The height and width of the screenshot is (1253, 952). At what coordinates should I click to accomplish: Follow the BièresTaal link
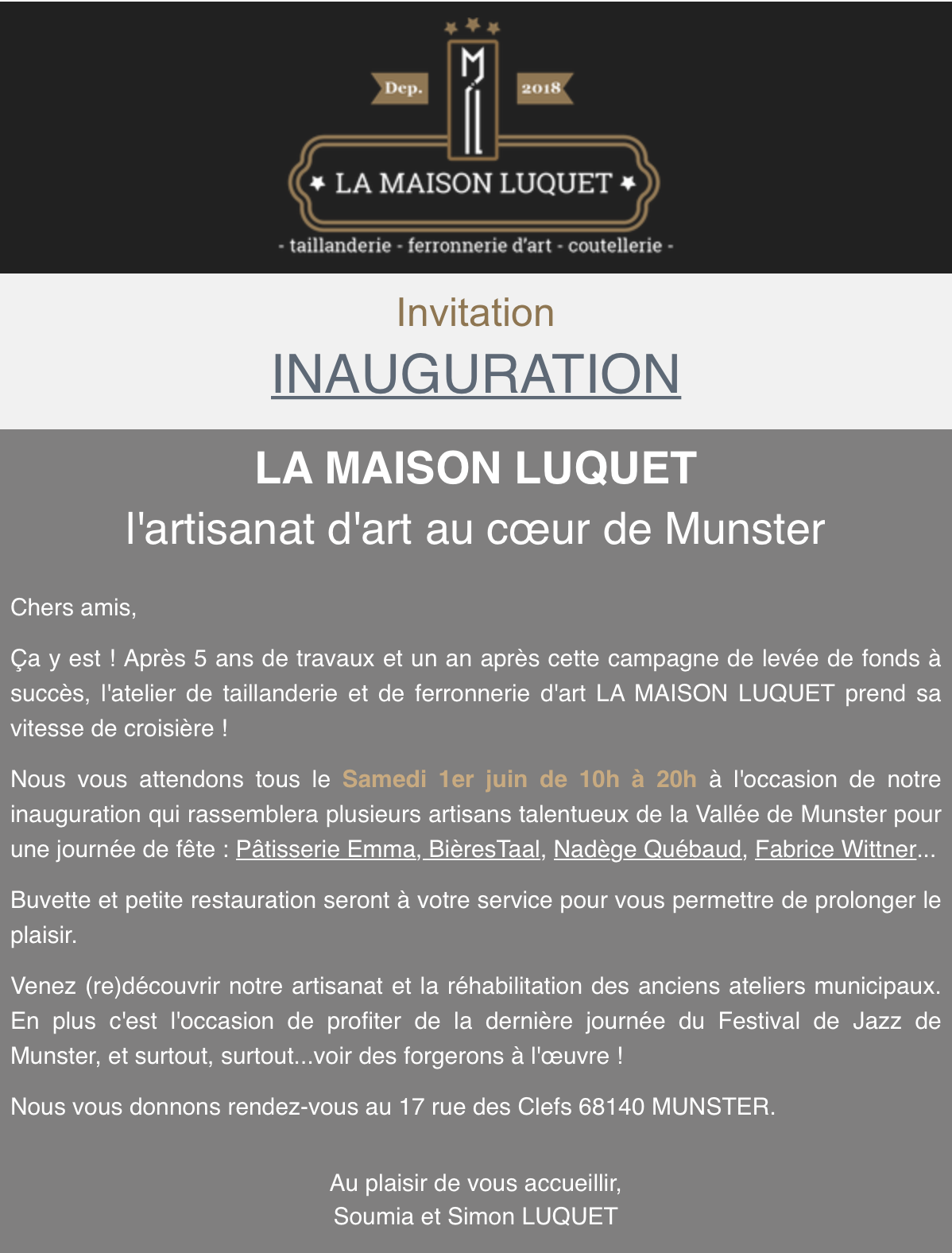click(x=484, y=849)
